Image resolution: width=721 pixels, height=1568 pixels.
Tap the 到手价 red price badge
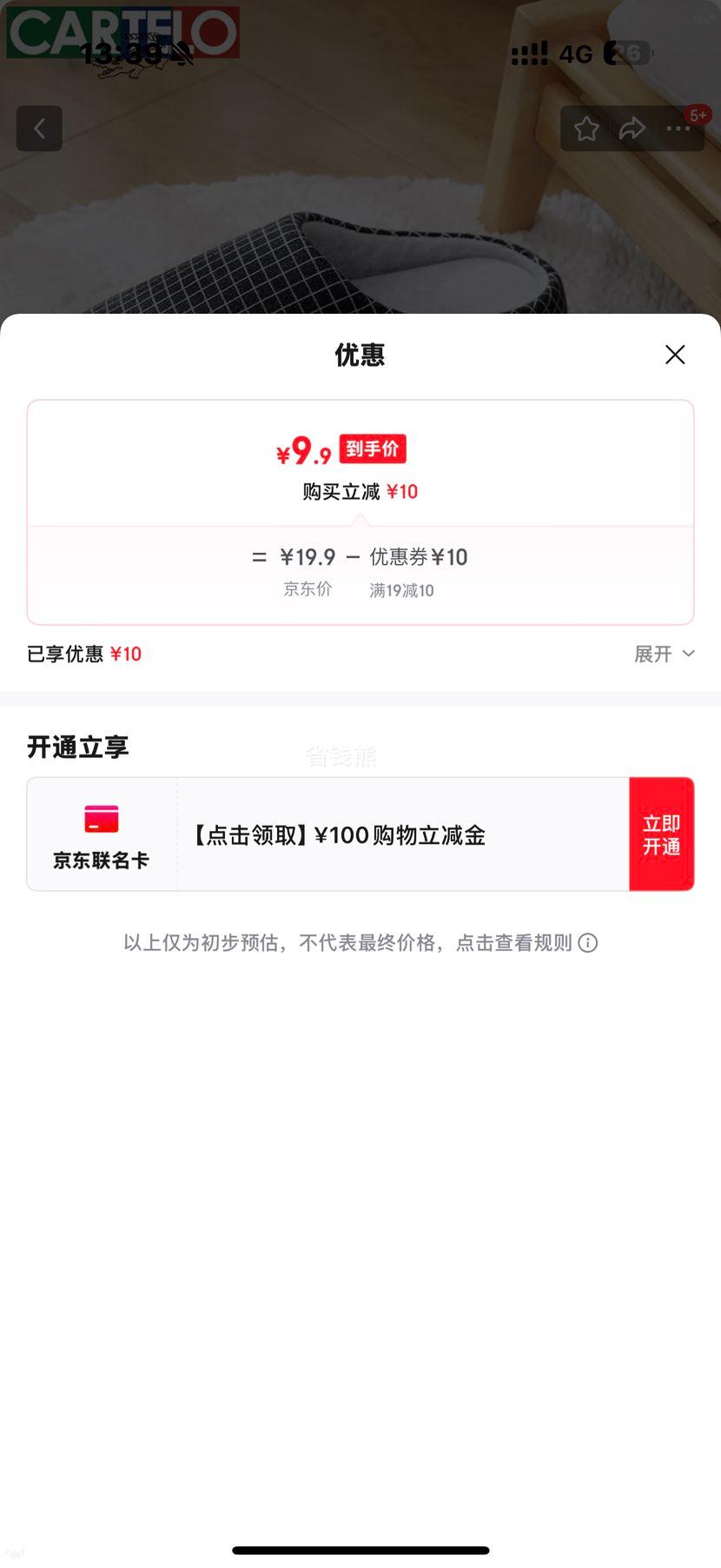(x=372, y=448)
